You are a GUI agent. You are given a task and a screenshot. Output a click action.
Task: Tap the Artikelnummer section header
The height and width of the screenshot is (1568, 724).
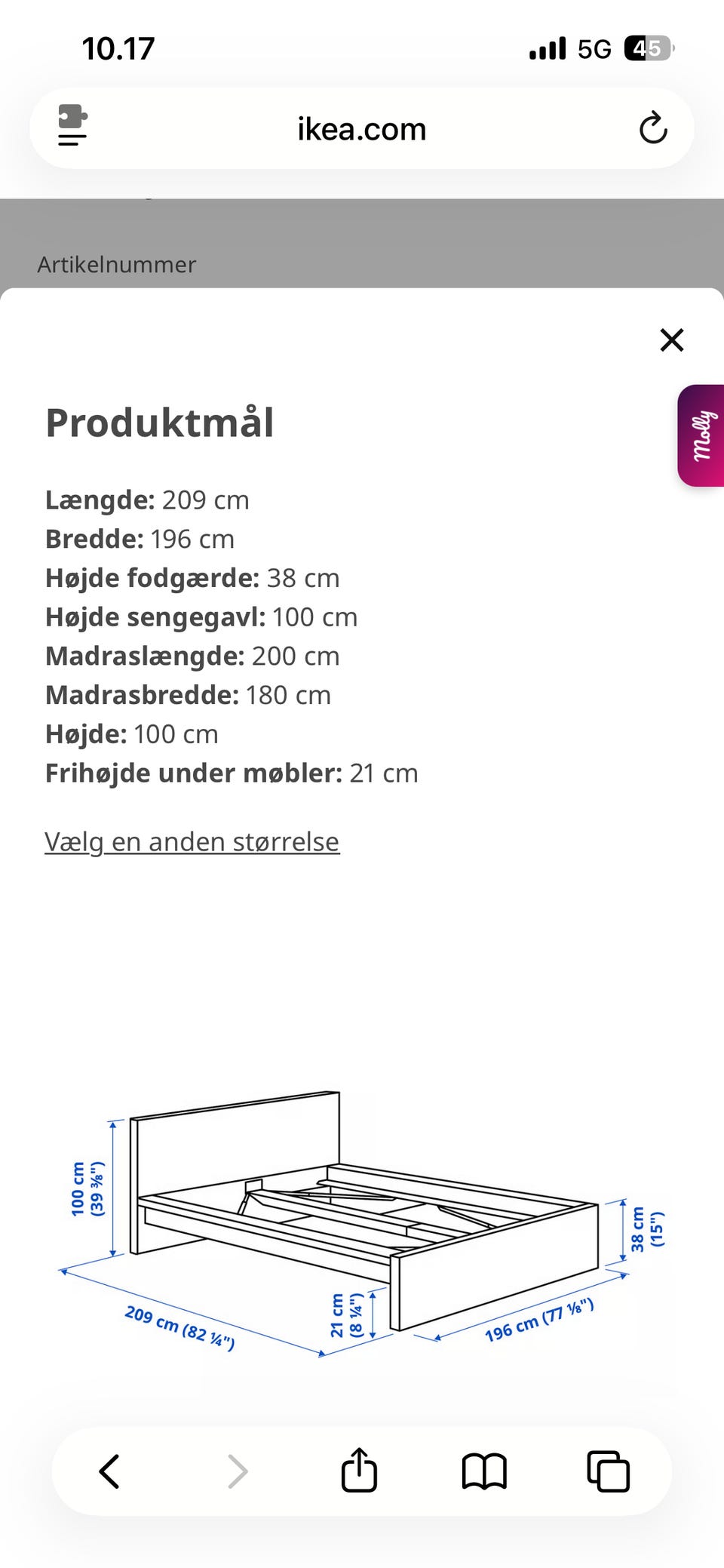click(x=117, y=265)
